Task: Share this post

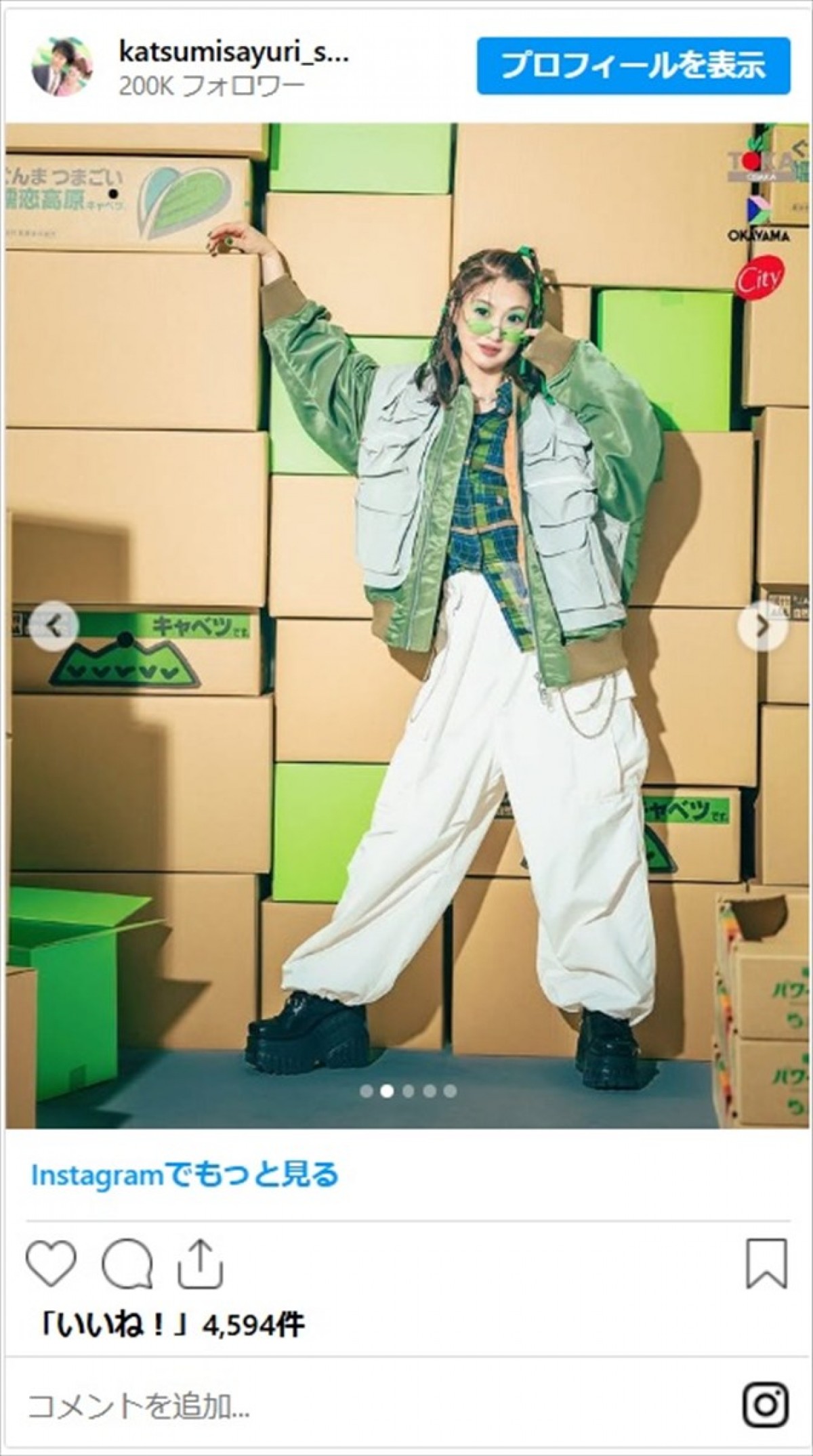Action: 201,1264
